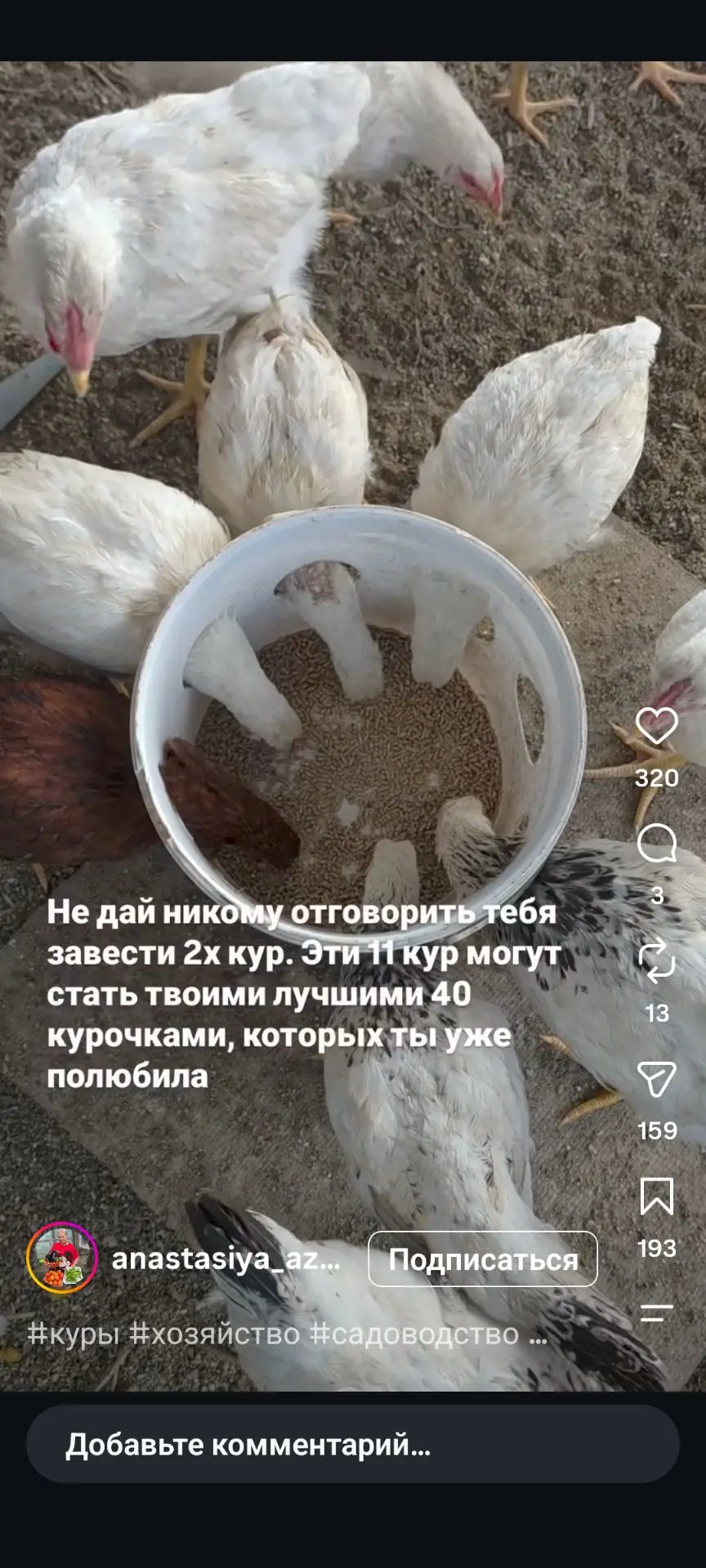The height and width of the screenshot is (1568, 706).
Task: Like this reel with the heart icon
Action: click(657, 725)
